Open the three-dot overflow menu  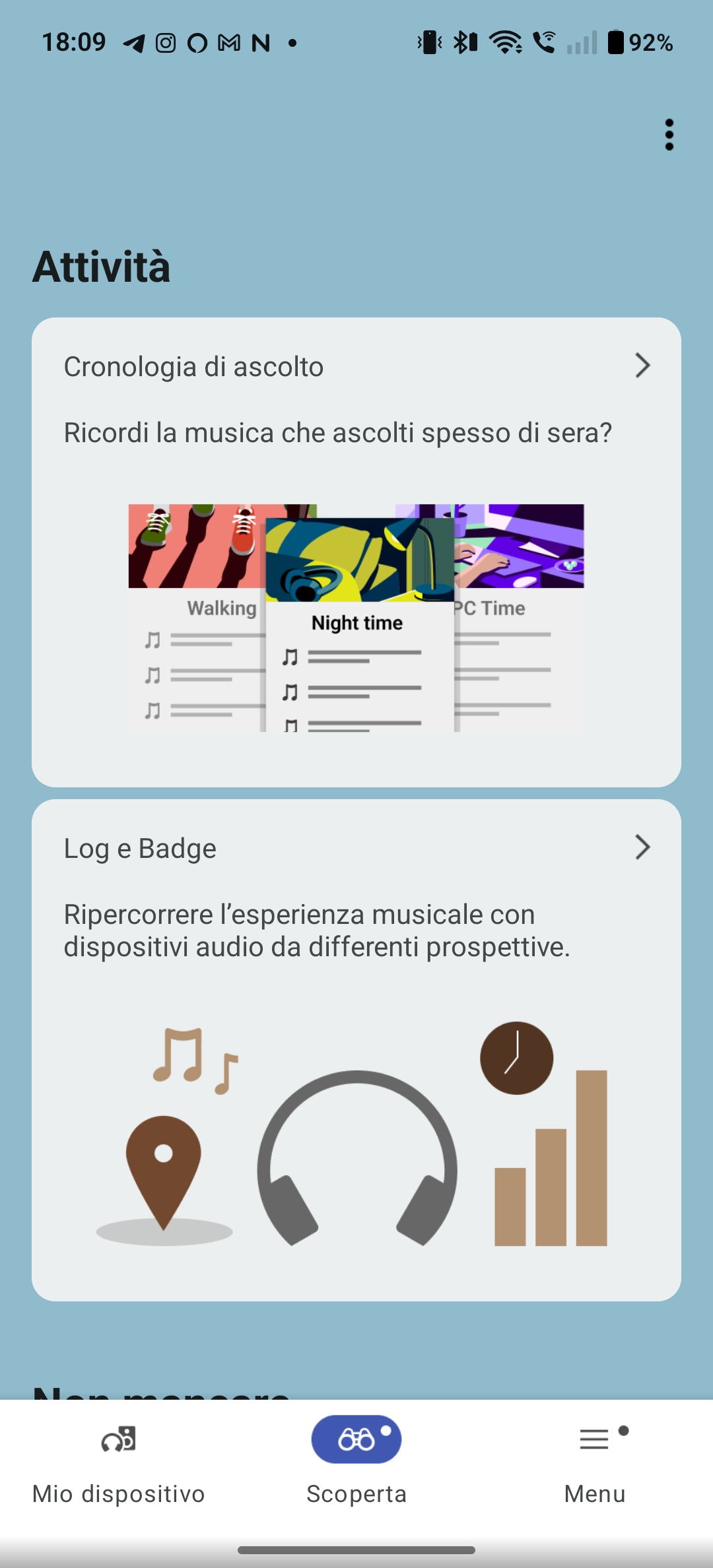click(x=669, y=135)
